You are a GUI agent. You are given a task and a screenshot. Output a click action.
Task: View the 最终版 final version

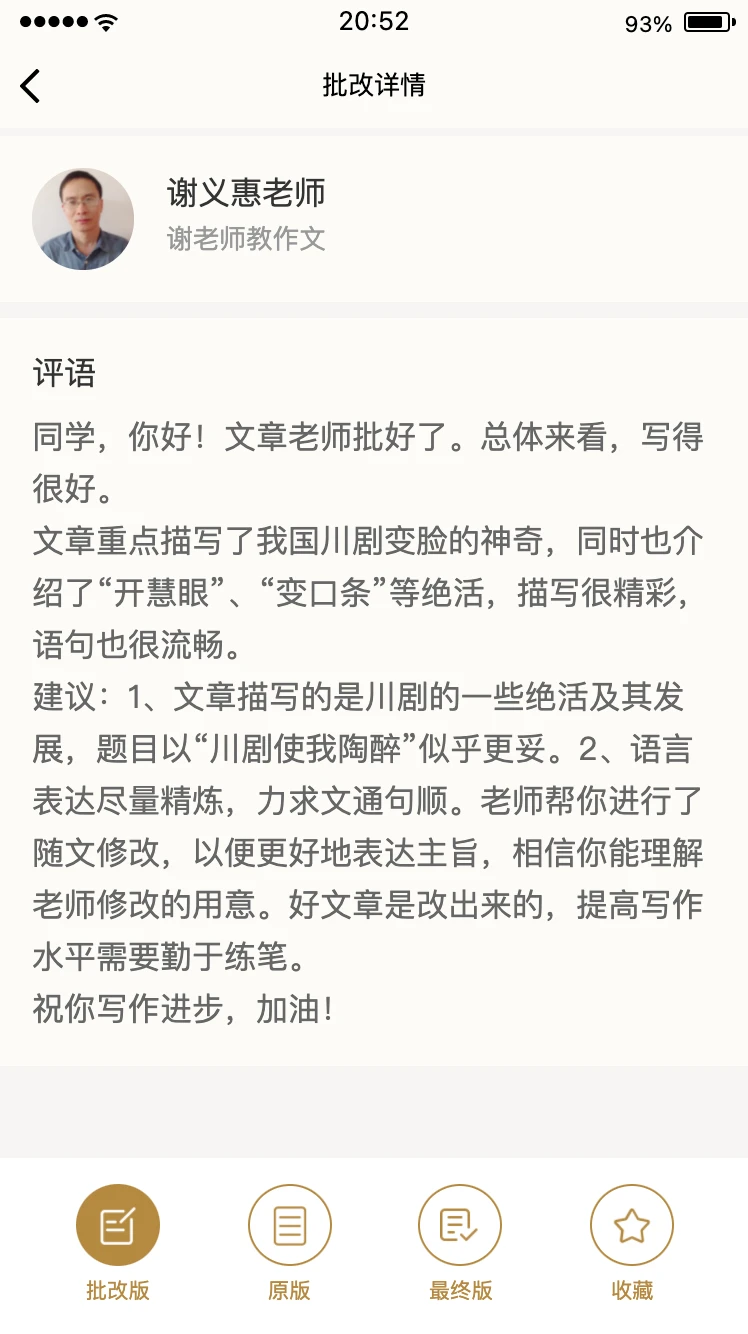460,1244
